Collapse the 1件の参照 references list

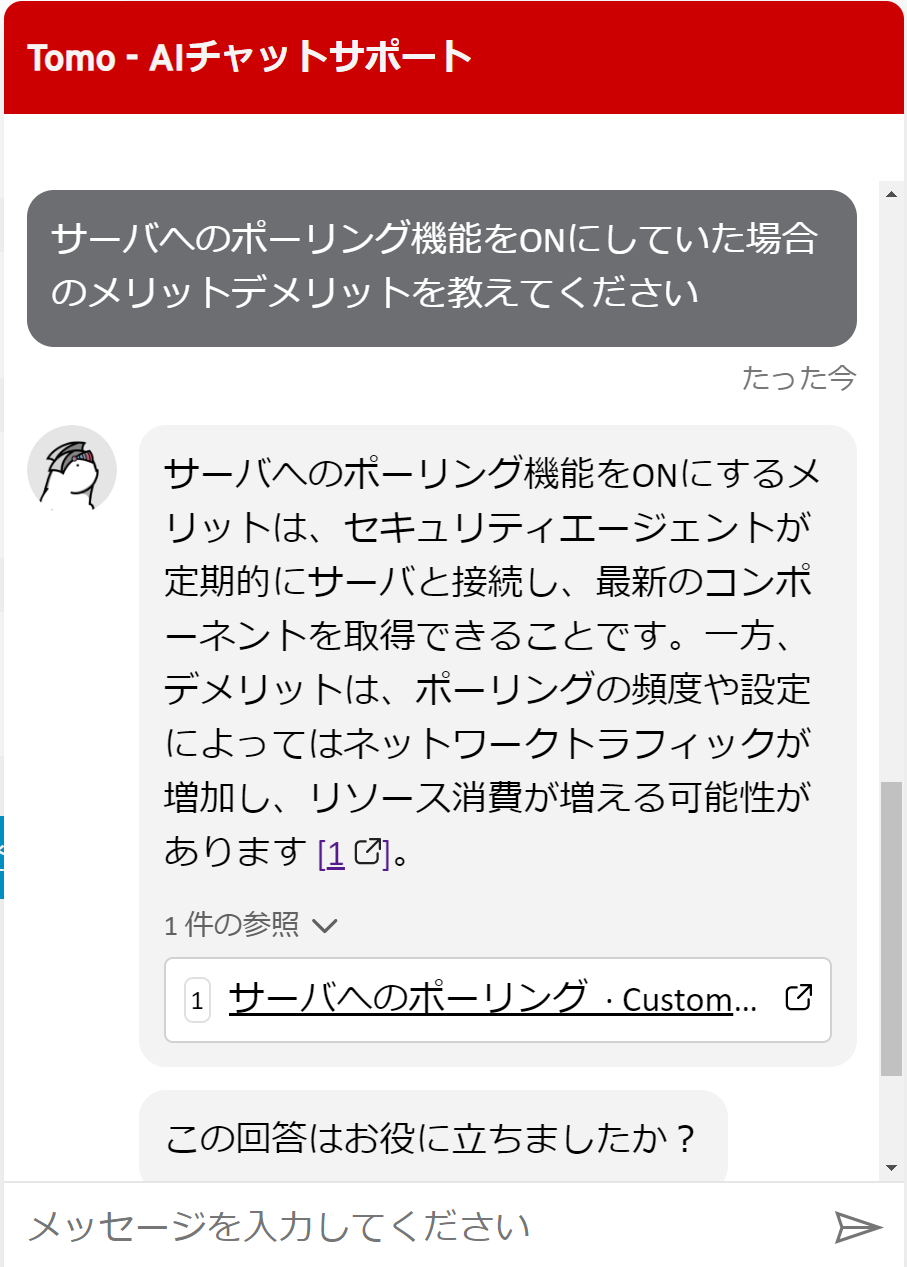251,925
